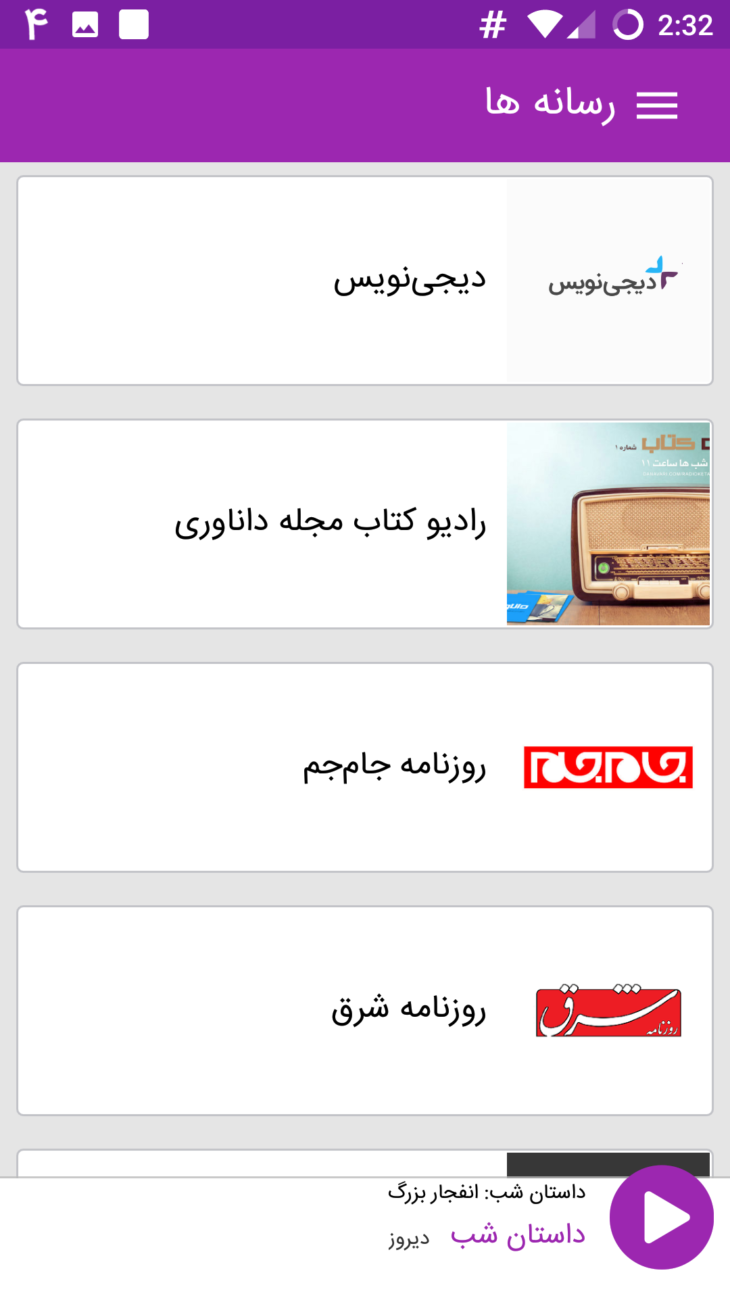Play داستان شب episode in mini player
The height and width of the screenshot is (1298, 730).
[x=662, y=1217]
